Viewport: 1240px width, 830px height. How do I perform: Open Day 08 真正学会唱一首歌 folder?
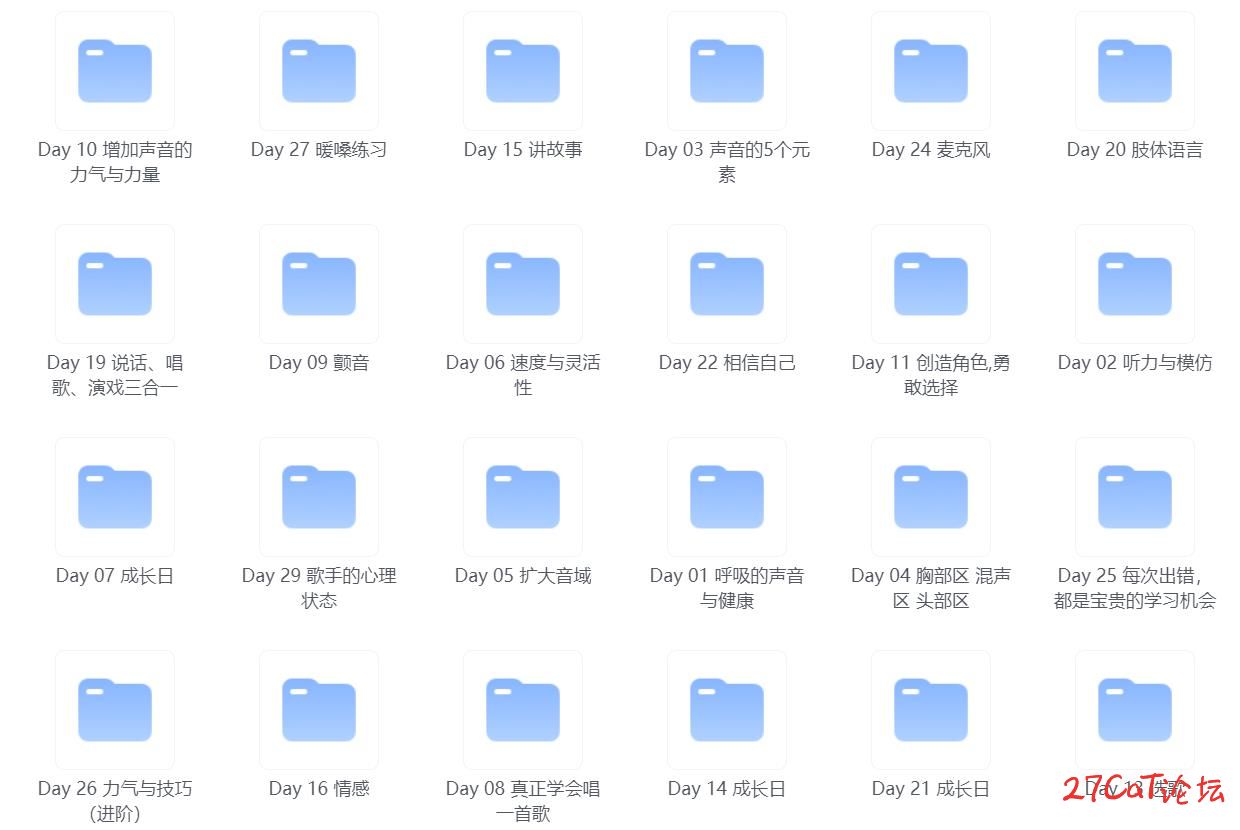(x=523, y=711)
